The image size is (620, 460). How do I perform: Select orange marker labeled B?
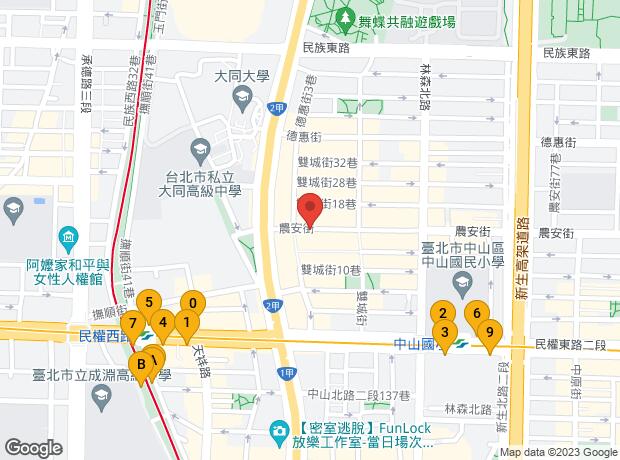(142, 364)
